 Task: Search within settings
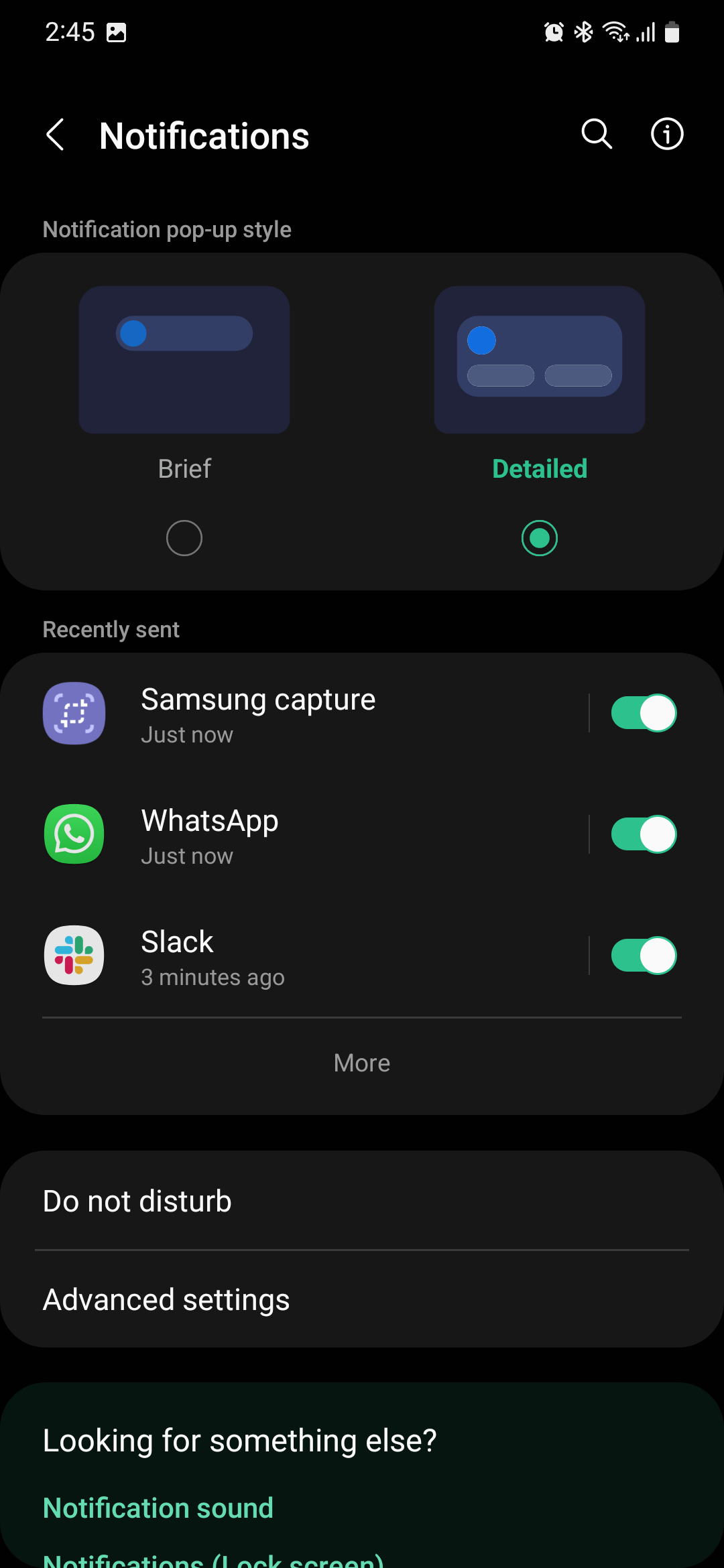coord(596,134)
